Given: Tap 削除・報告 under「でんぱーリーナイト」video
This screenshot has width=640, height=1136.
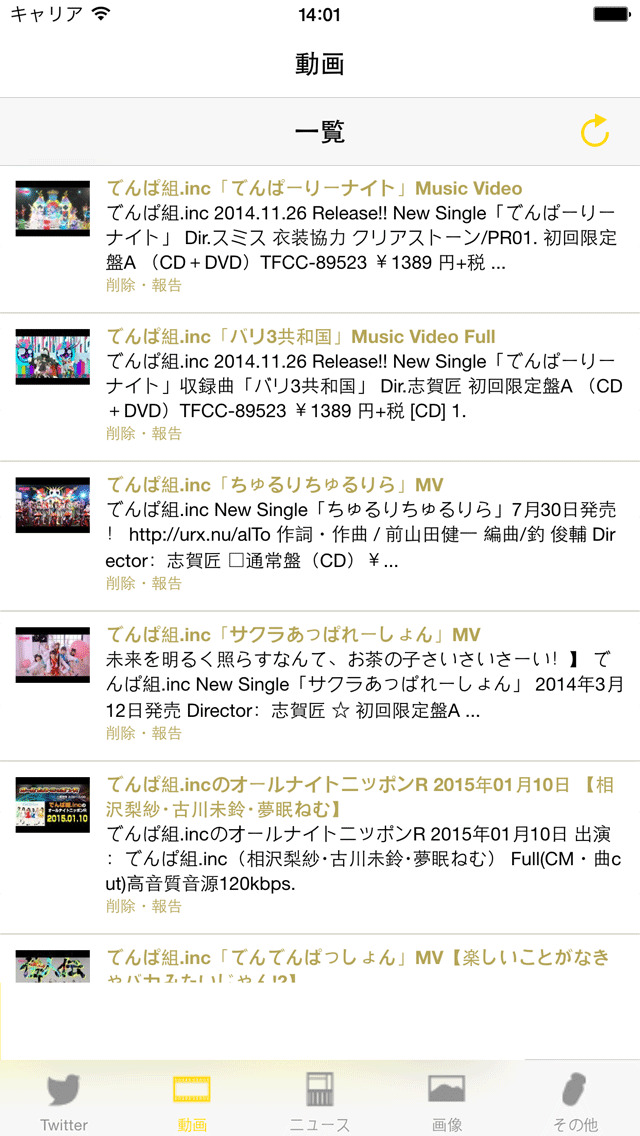Looking at the screenshot, I should click(x=144, y=285).
